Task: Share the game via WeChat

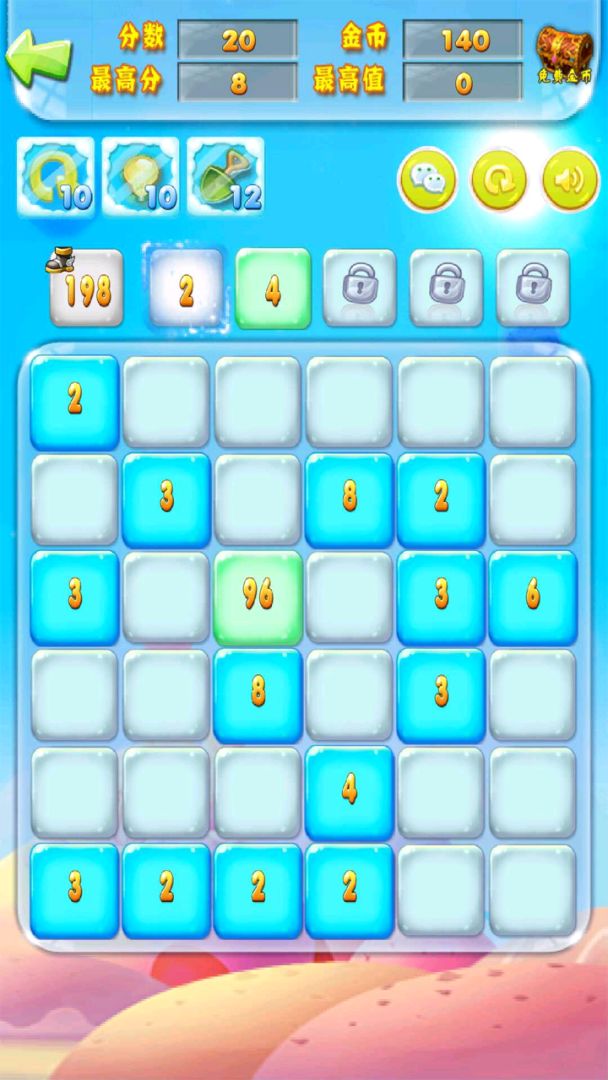Action: point(428,181)
